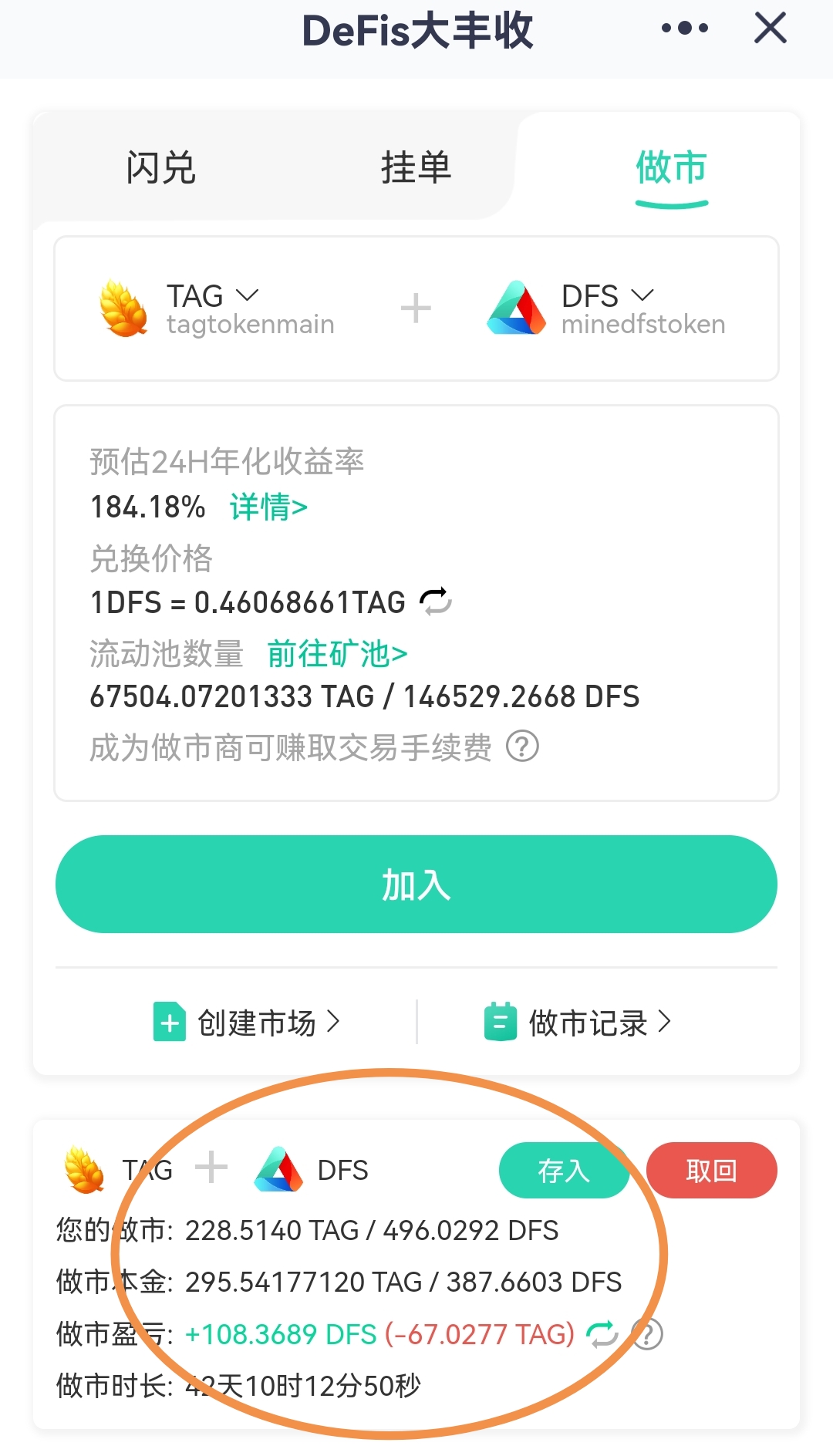Image resolution: width=833 pixels, height=1456 pixels.
Task: Open 详情 for the annualized yield
Action: [268, 507]
